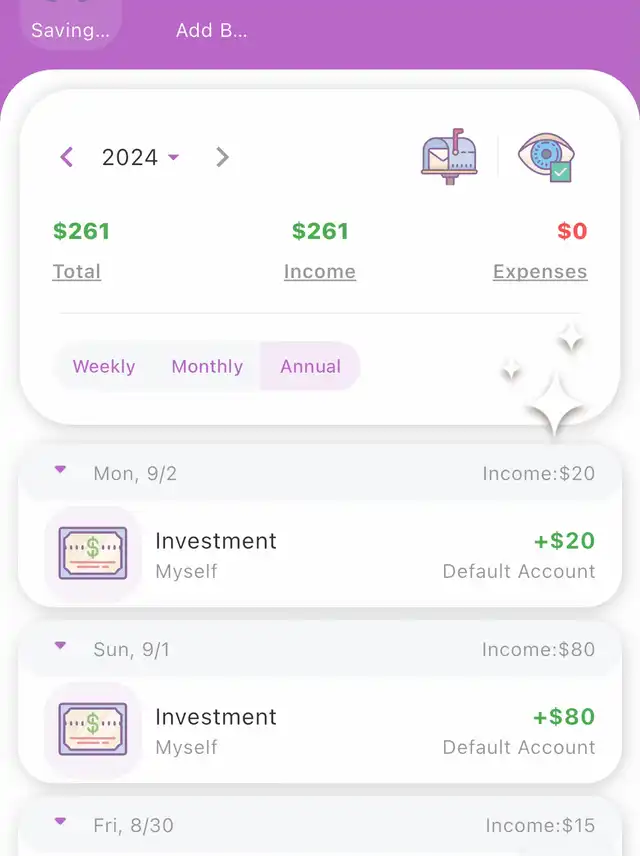This screenshot has width=640, height=856.
Task: Switch to the Weekly view
Action: point(104,366)
